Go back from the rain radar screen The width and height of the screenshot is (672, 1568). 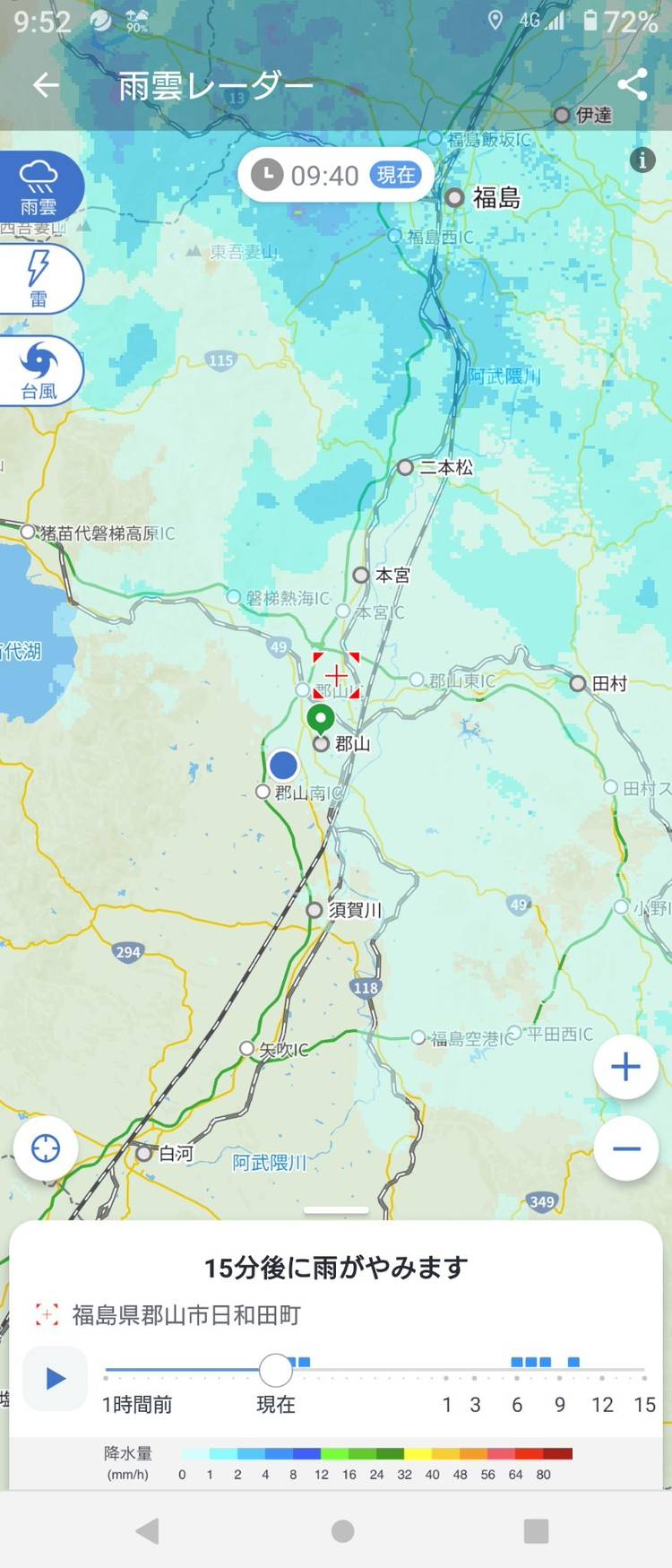point(45,85)
